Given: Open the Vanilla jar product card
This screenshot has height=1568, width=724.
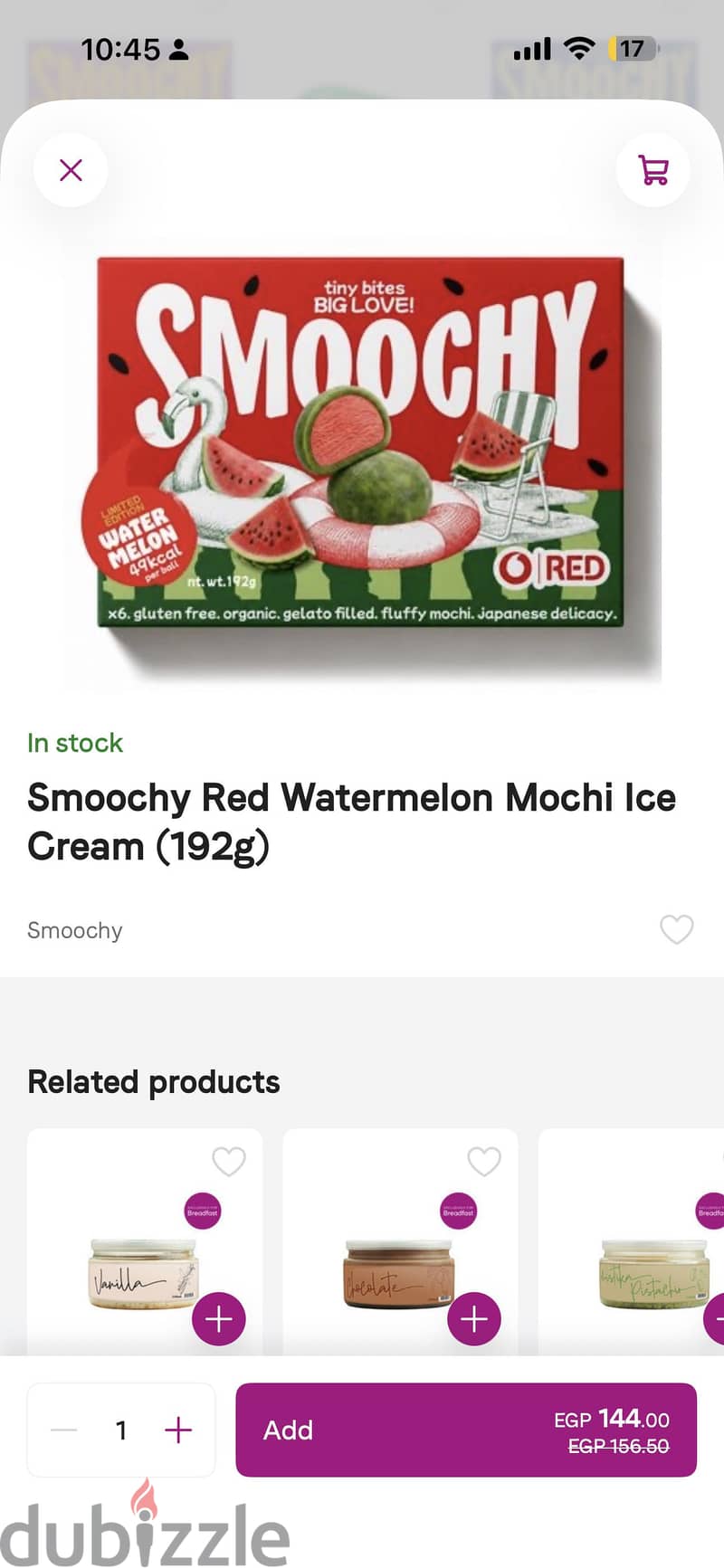Looking at the screenshot, I should pos(145,1241).
